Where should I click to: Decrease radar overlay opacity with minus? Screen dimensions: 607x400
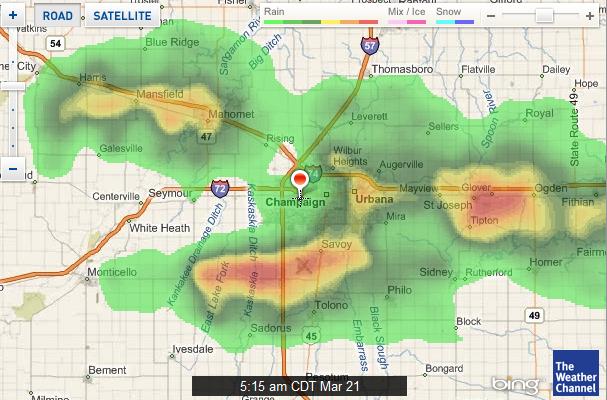[x=493, y=16]
